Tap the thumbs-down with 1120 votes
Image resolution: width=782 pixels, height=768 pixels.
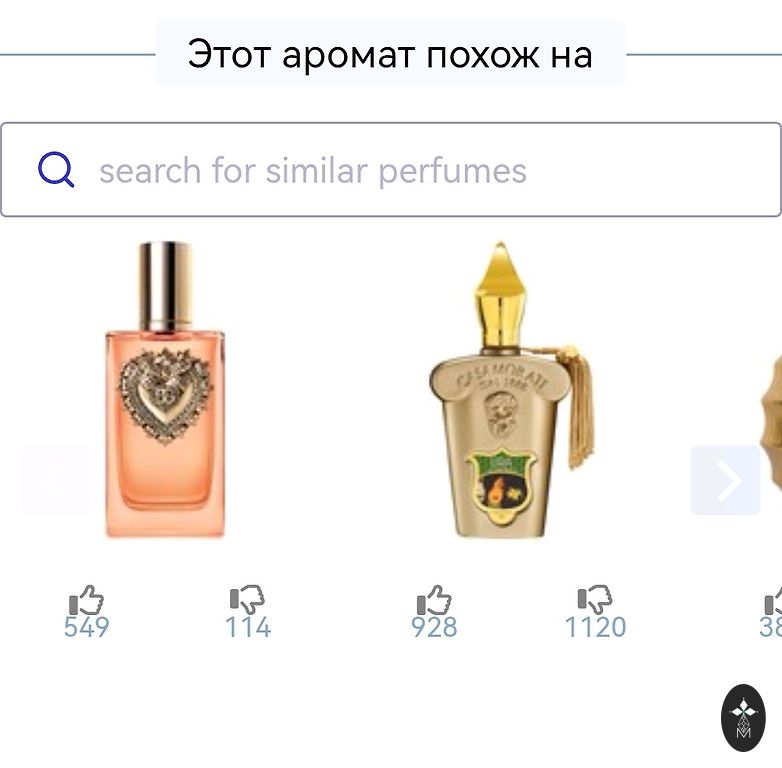[x=595, y=602]
